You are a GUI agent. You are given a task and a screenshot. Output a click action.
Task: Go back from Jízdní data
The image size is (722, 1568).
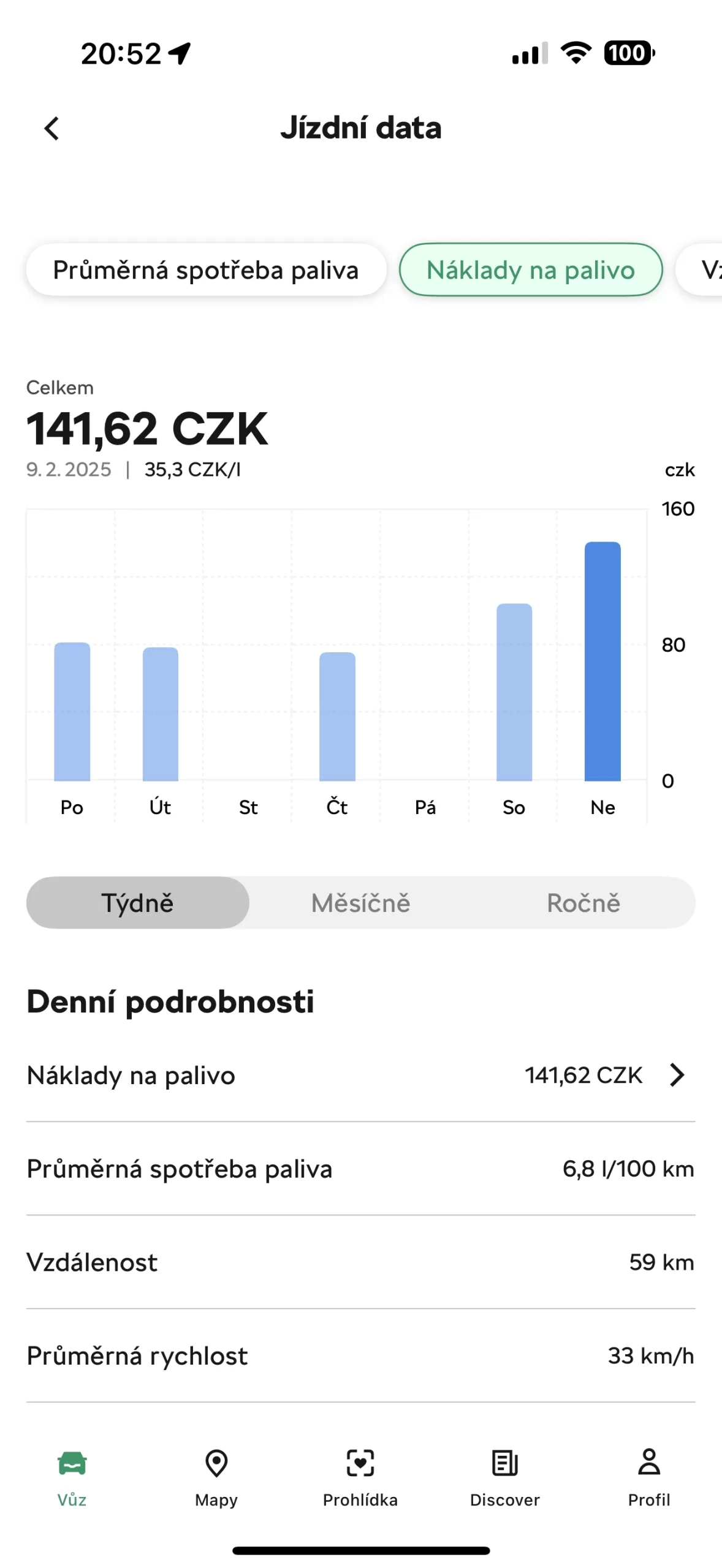52,129
